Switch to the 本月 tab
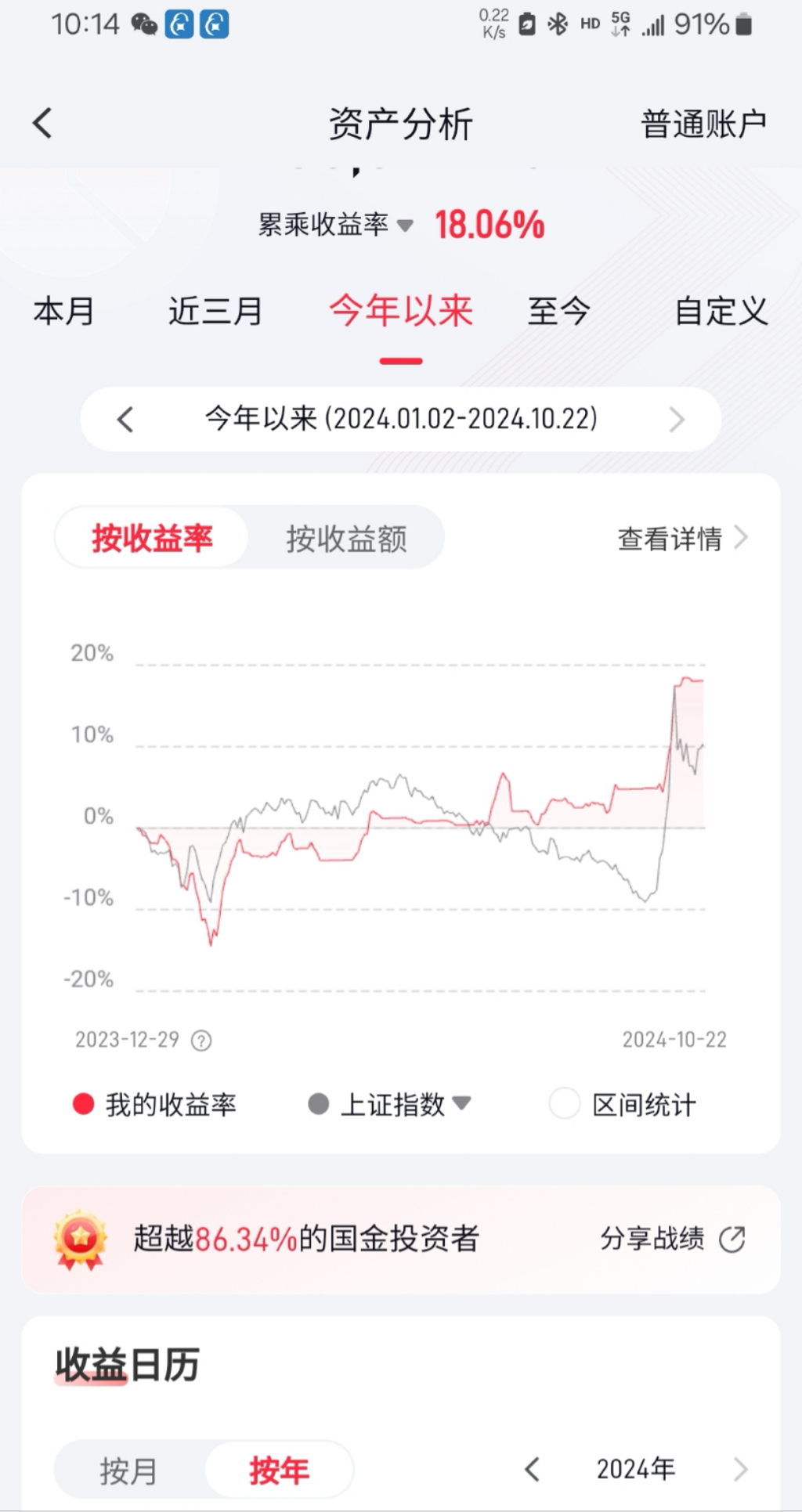Image resolution: width=802 pixels, height=1512 pixels. pyautogui.click(x=63, y=312)
